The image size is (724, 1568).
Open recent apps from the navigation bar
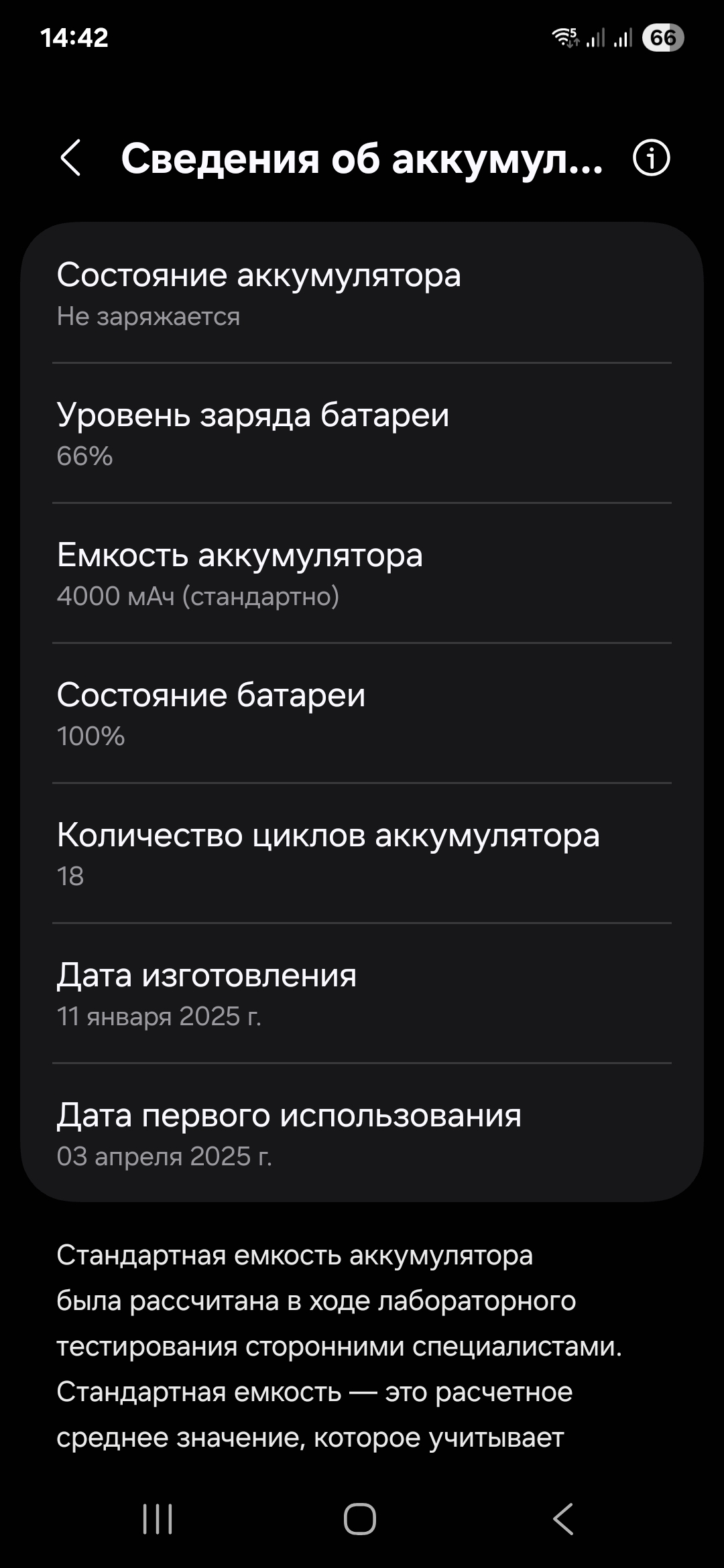click(x=158, y=1518)
